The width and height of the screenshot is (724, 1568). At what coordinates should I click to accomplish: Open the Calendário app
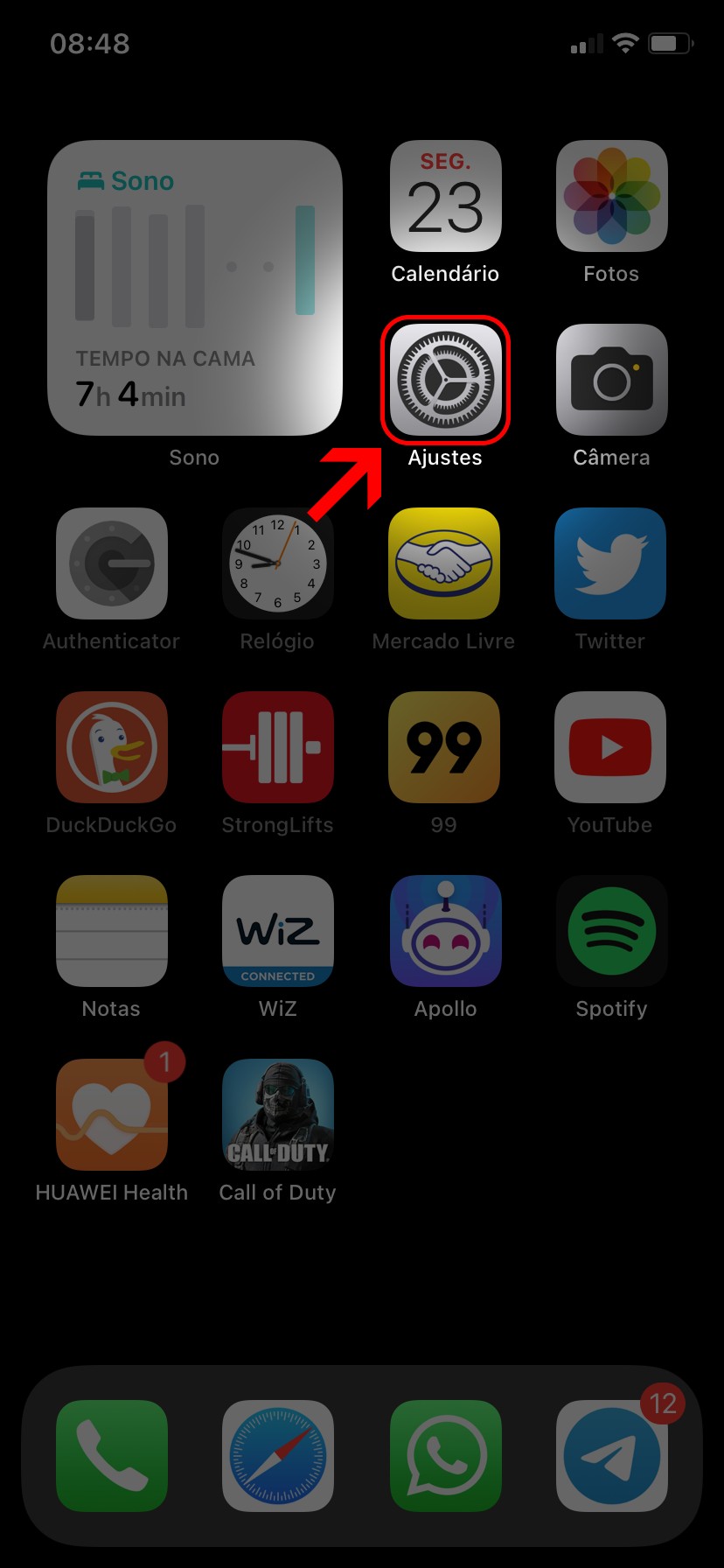[x=445, y=197]
